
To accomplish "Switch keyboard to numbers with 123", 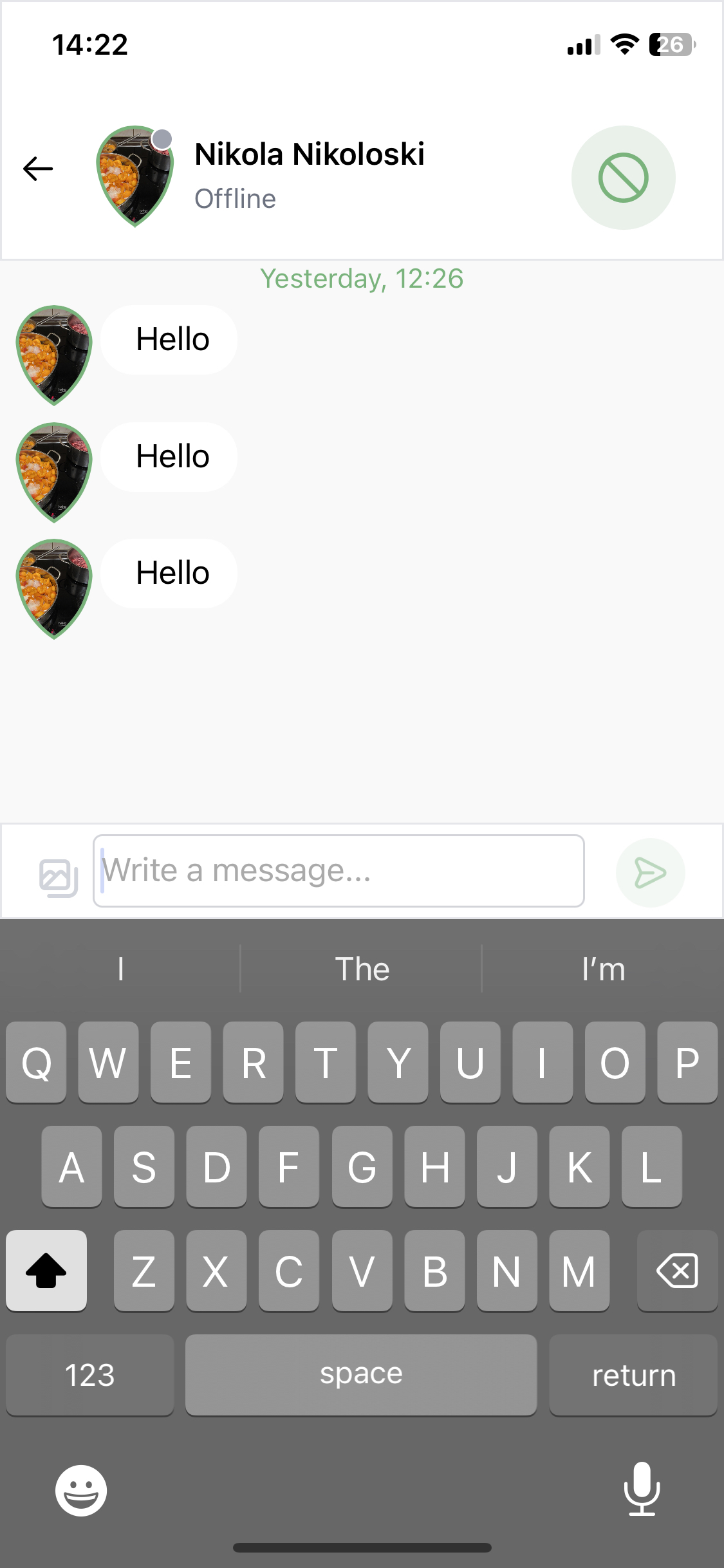I will 90,1375.
